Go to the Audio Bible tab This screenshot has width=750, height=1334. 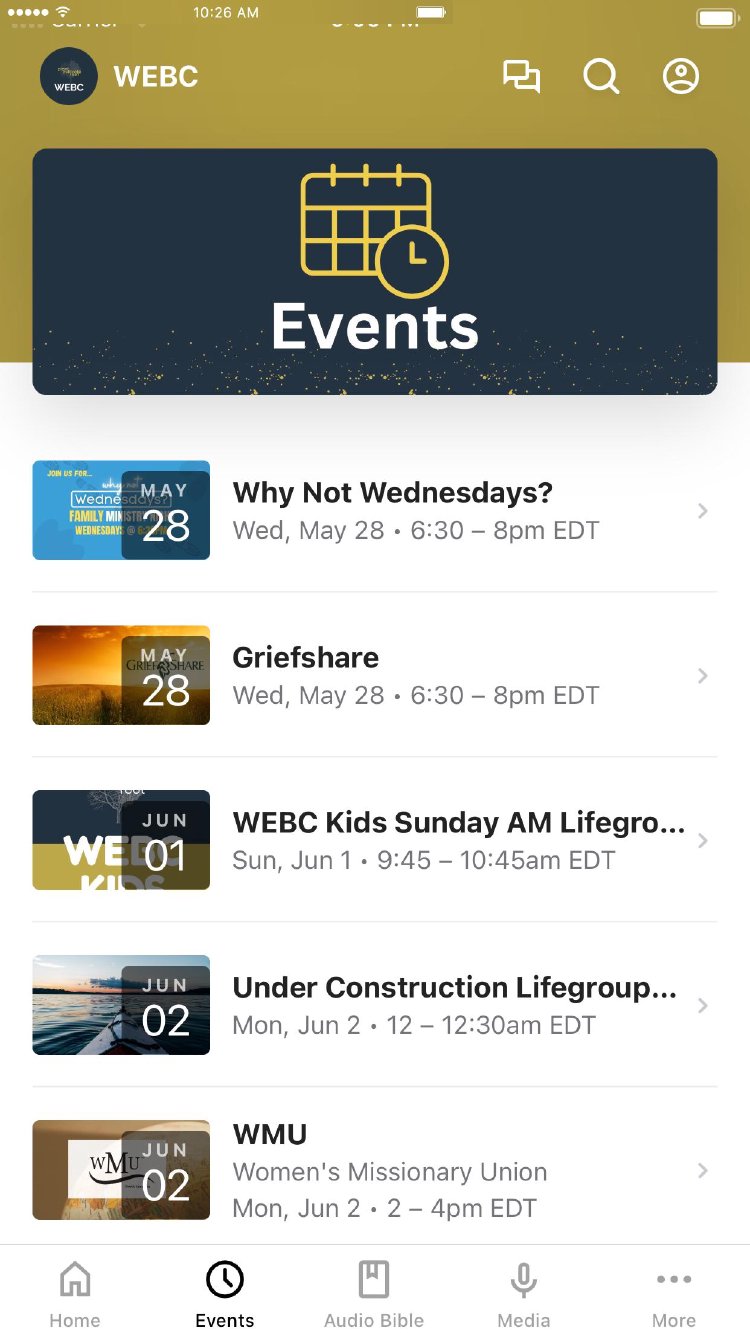coord(374,1293)
